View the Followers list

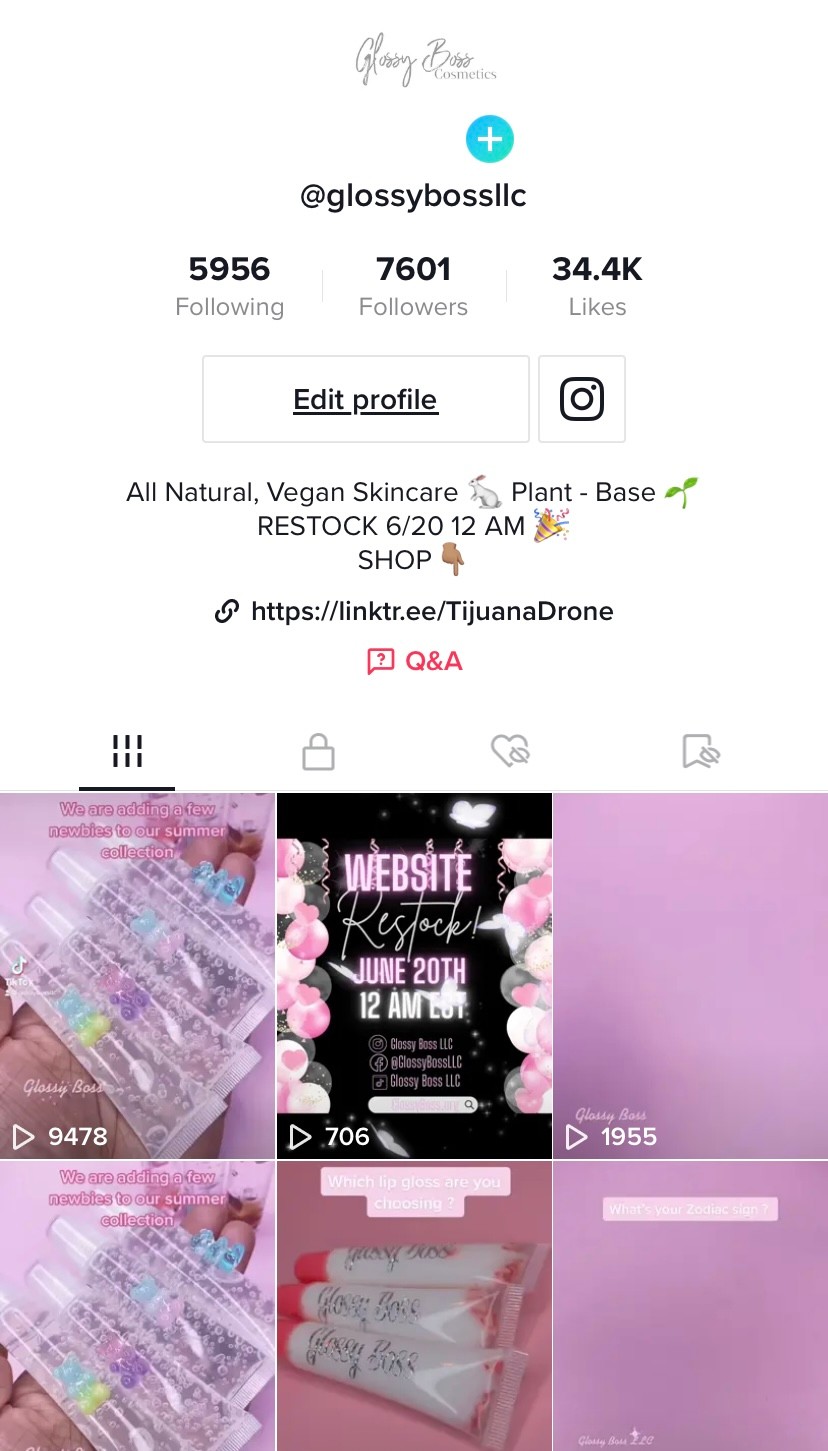(x=414, y=286)
